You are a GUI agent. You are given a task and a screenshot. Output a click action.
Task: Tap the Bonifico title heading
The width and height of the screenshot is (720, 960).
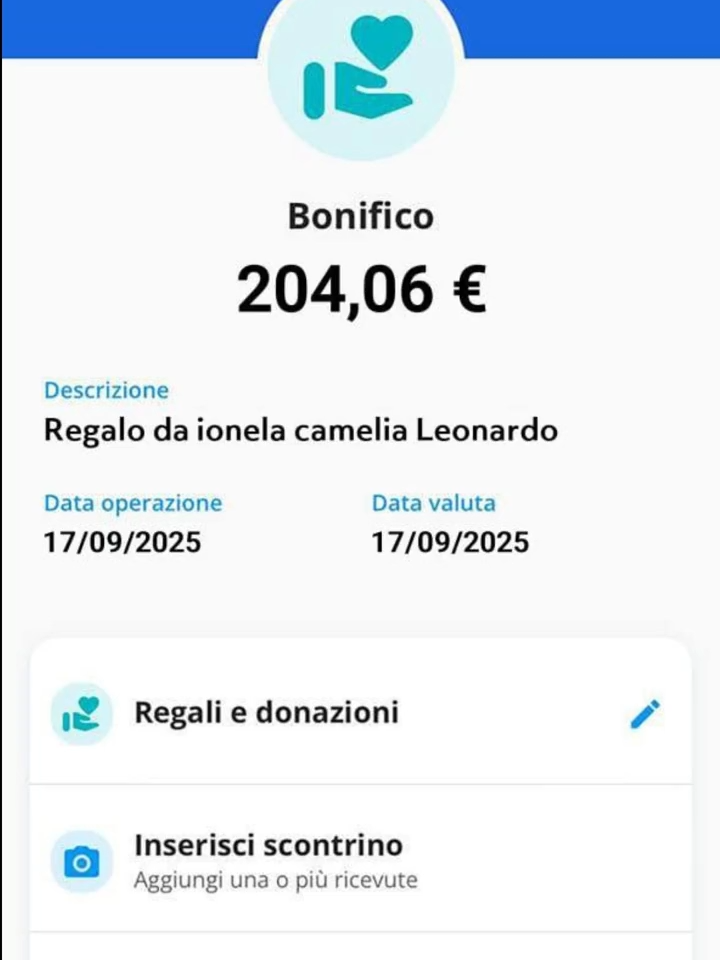pos(362,215)
